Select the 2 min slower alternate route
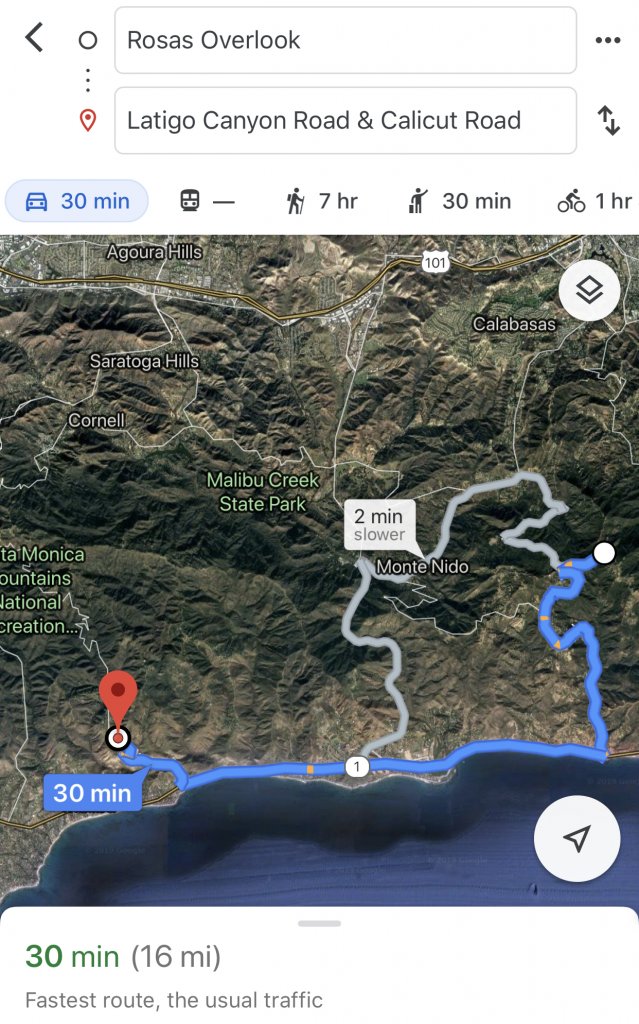The image size is (639, 1024). [x=379, y=525]
